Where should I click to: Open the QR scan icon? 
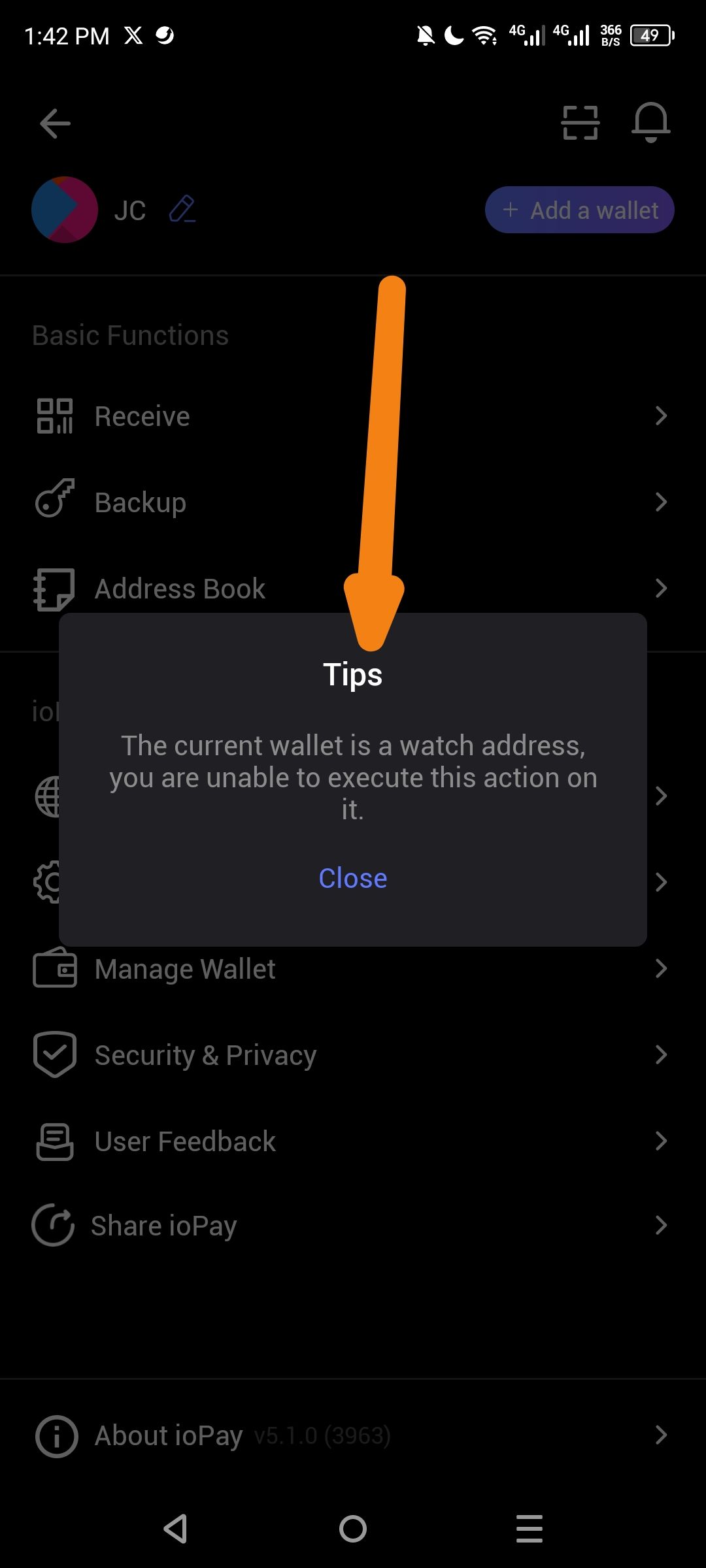(x=580, y=123)
